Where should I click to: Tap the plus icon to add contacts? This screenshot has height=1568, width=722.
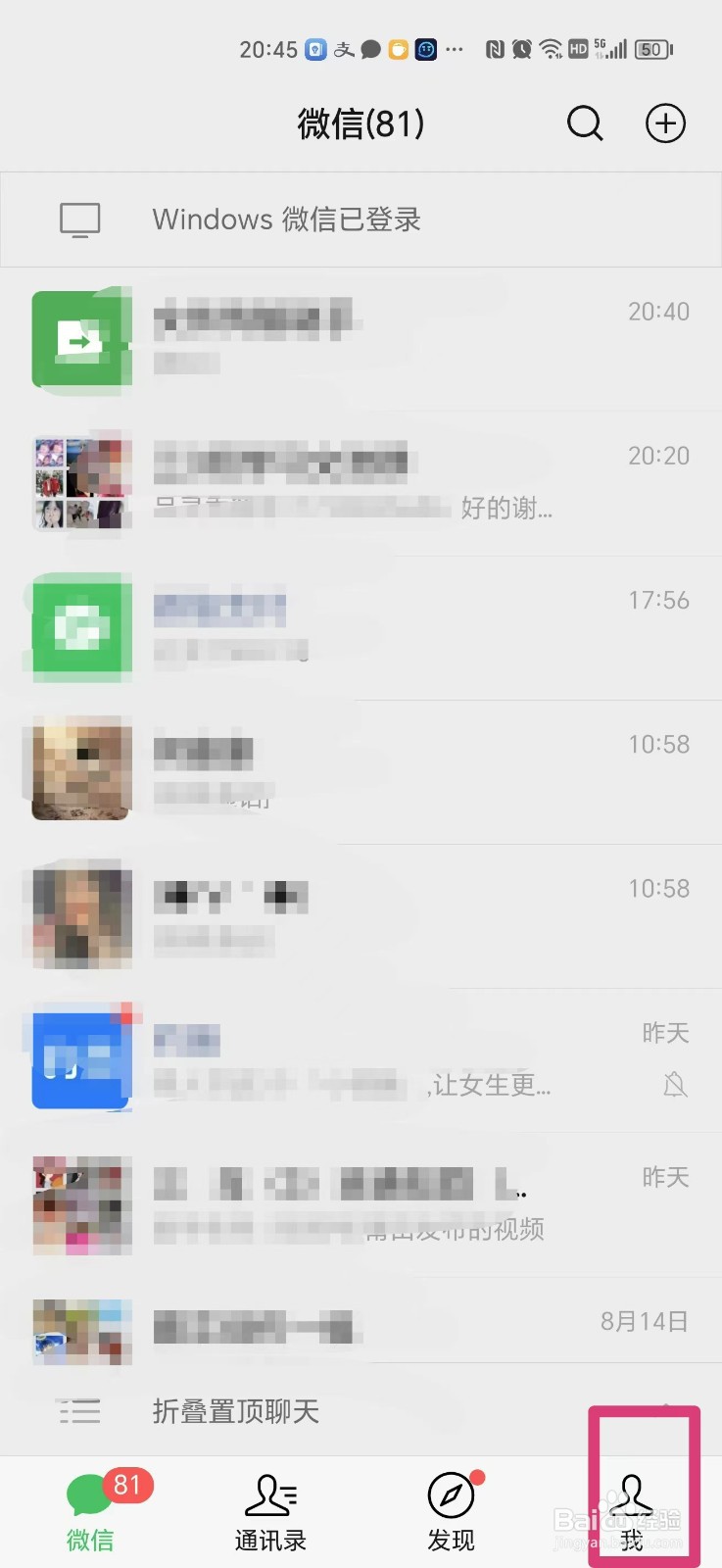pyautogui.click(x=665, y=123)
